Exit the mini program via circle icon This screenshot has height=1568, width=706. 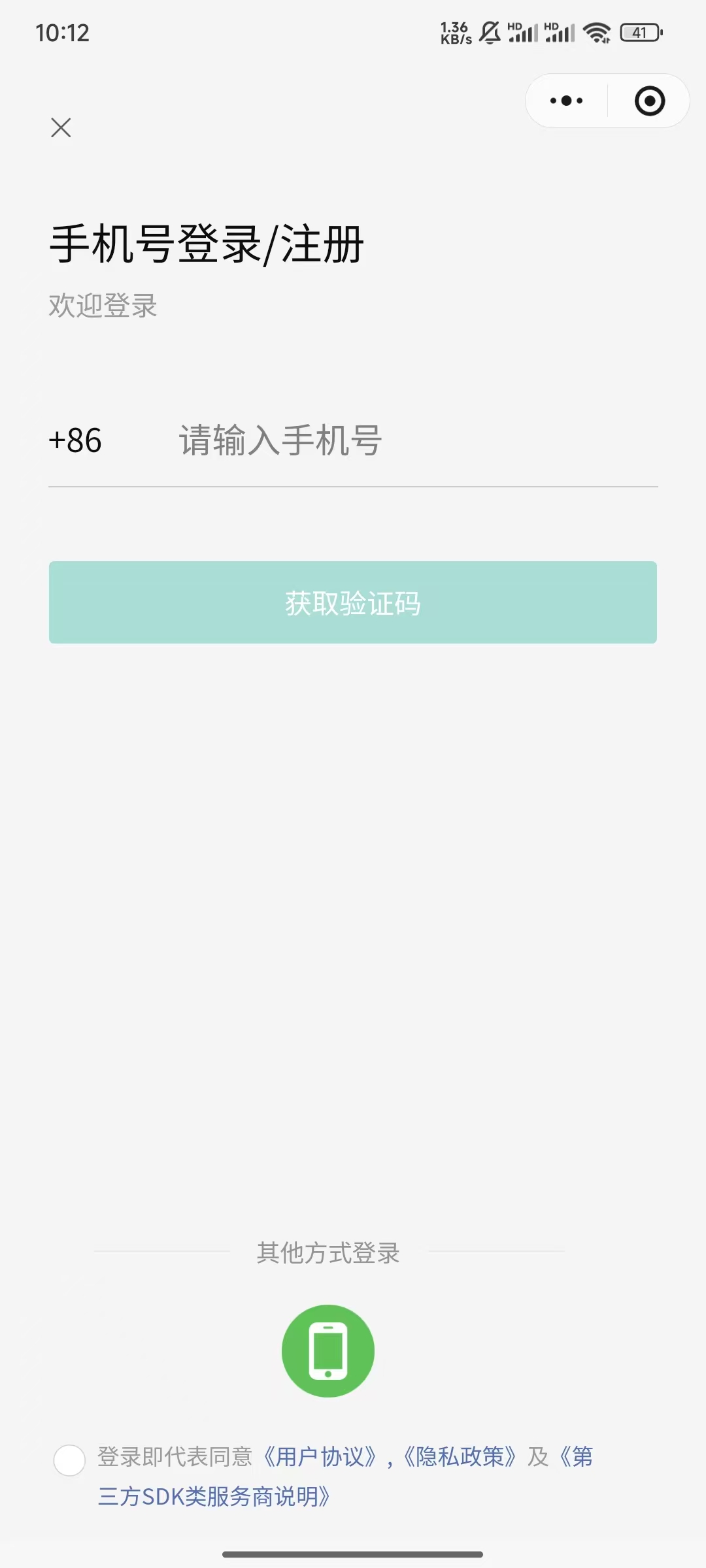[649, 101]
